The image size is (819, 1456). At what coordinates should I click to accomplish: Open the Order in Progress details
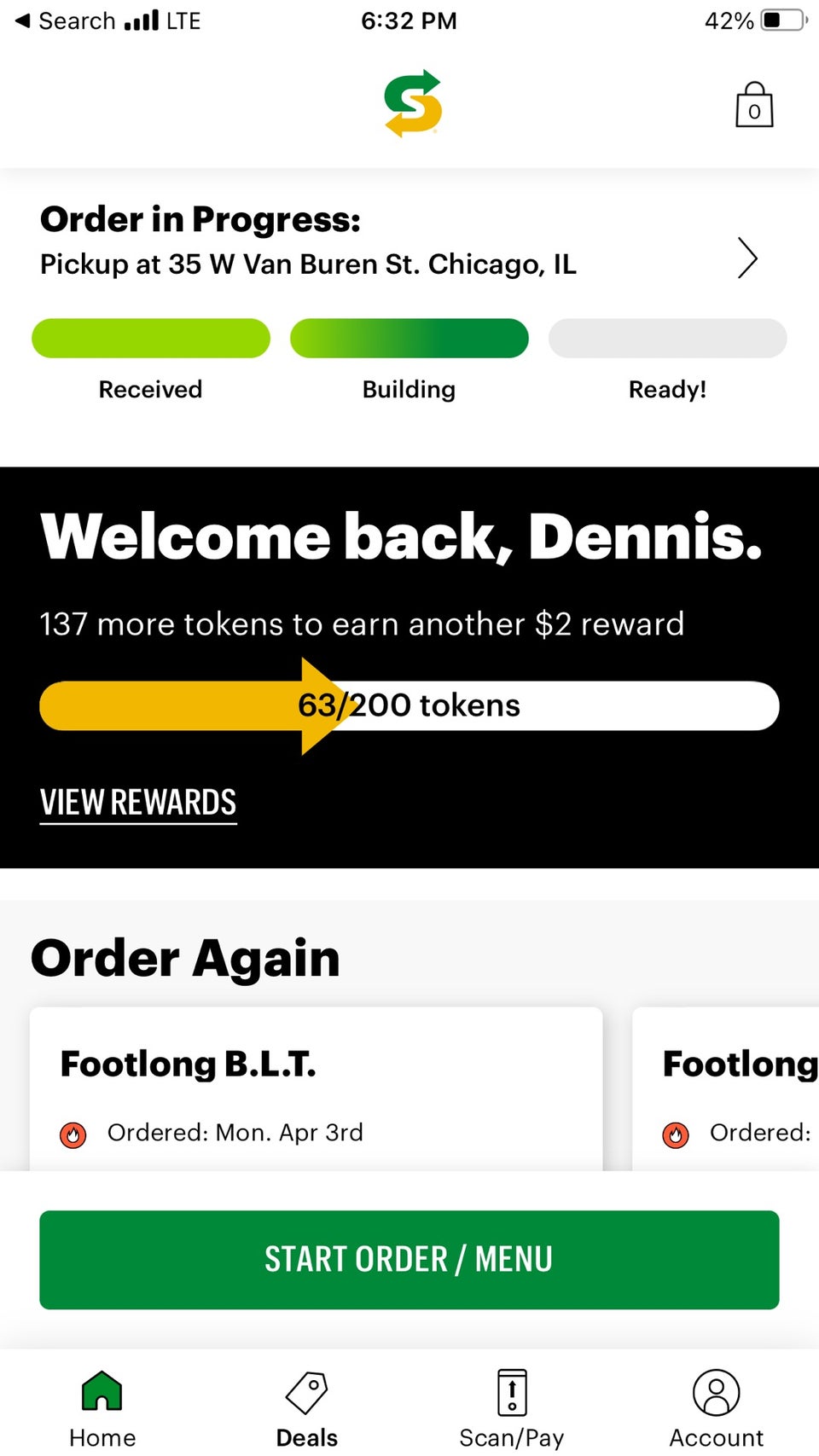pos(746,258)
